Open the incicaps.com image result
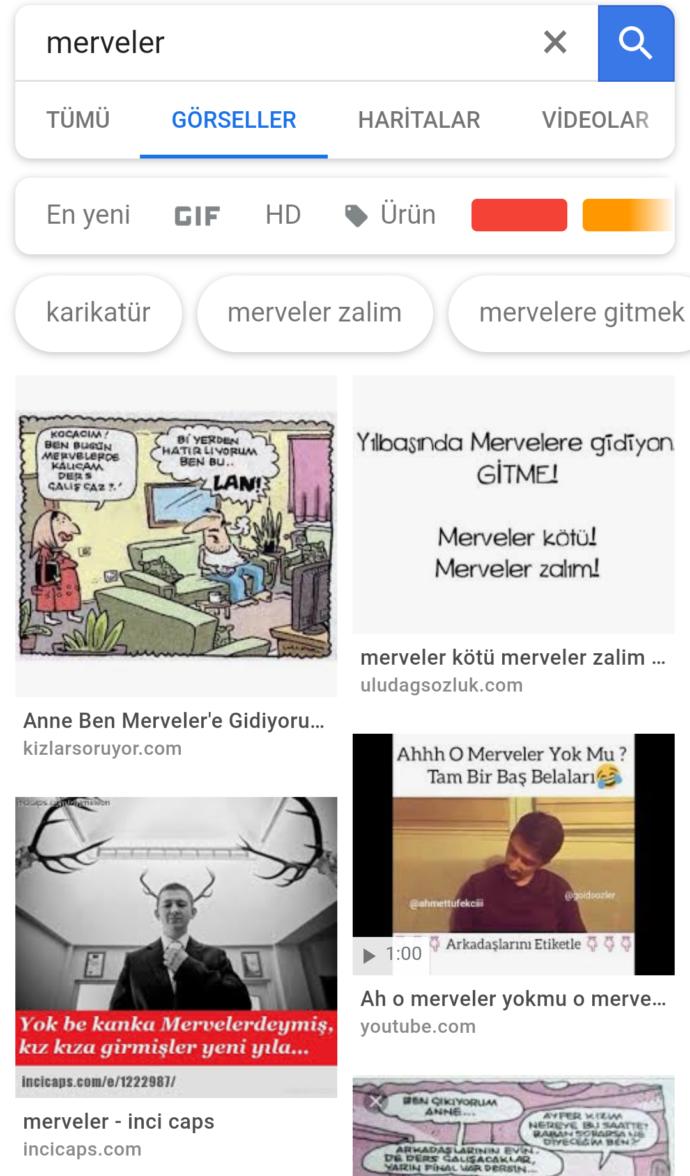Screen dimensions: 690x1176 [x=176, y=945]
